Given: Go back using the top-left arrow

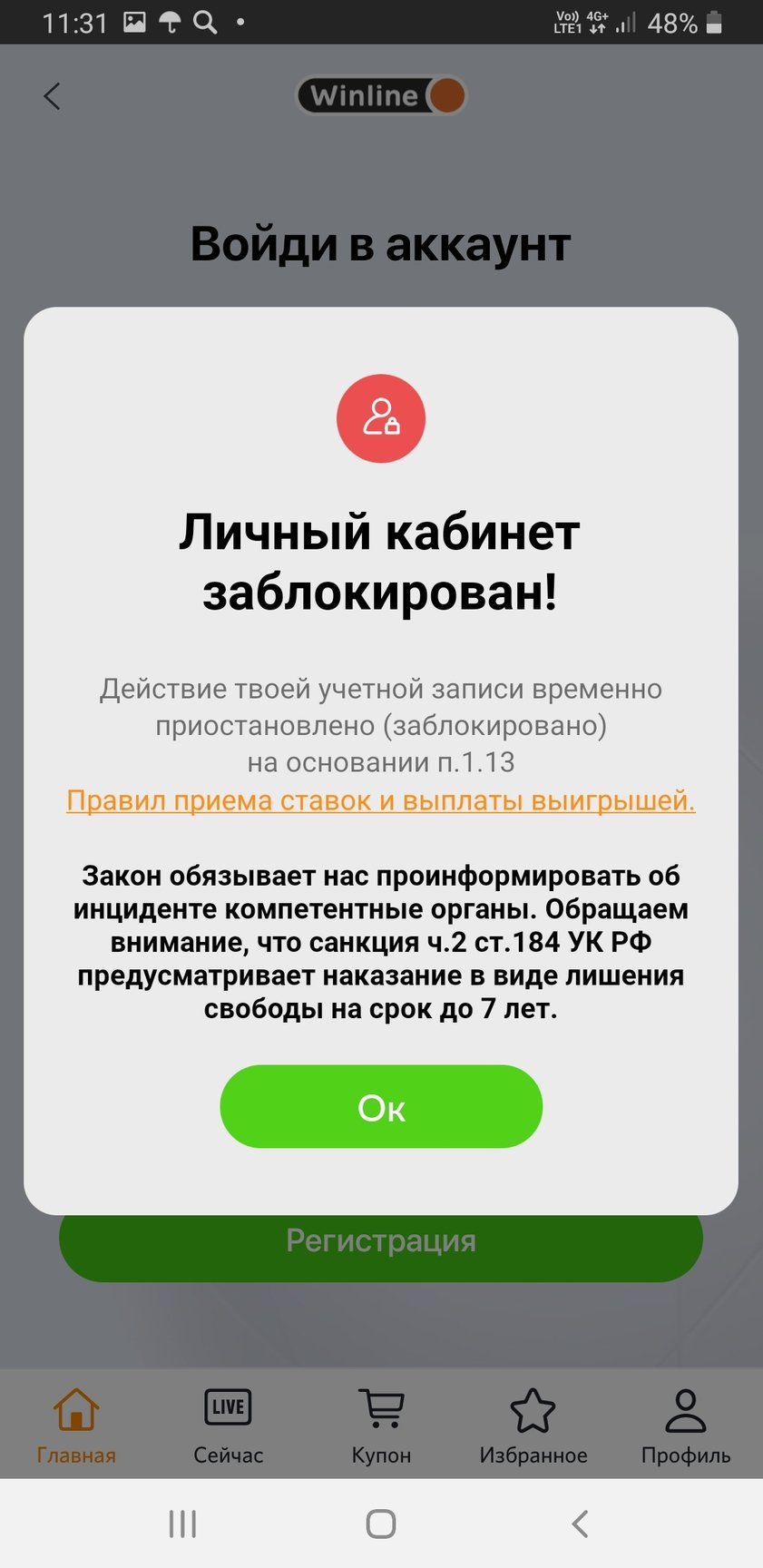Looking at the screenshot, I should pos(53,96).
